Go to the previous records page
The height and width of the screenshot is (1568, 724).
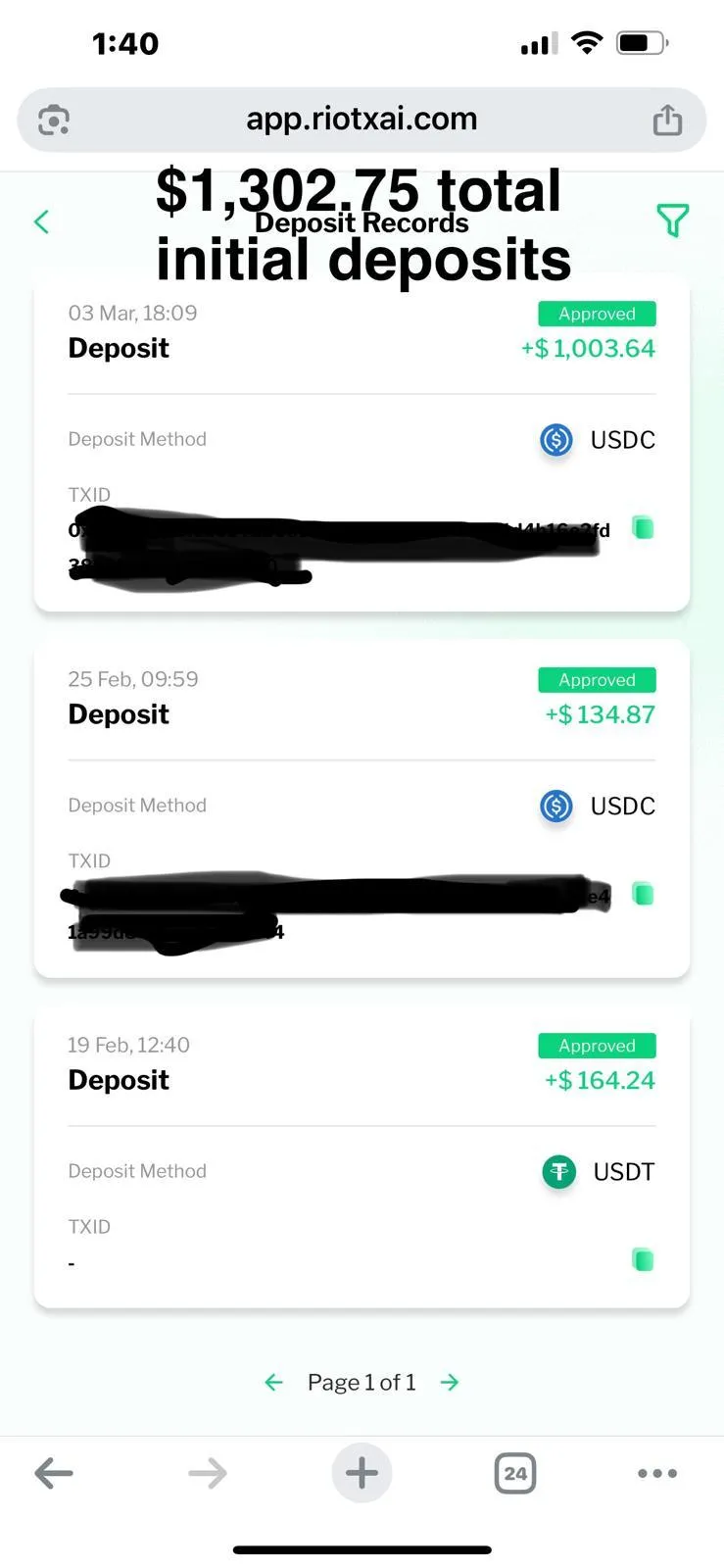pos(273,1382)
